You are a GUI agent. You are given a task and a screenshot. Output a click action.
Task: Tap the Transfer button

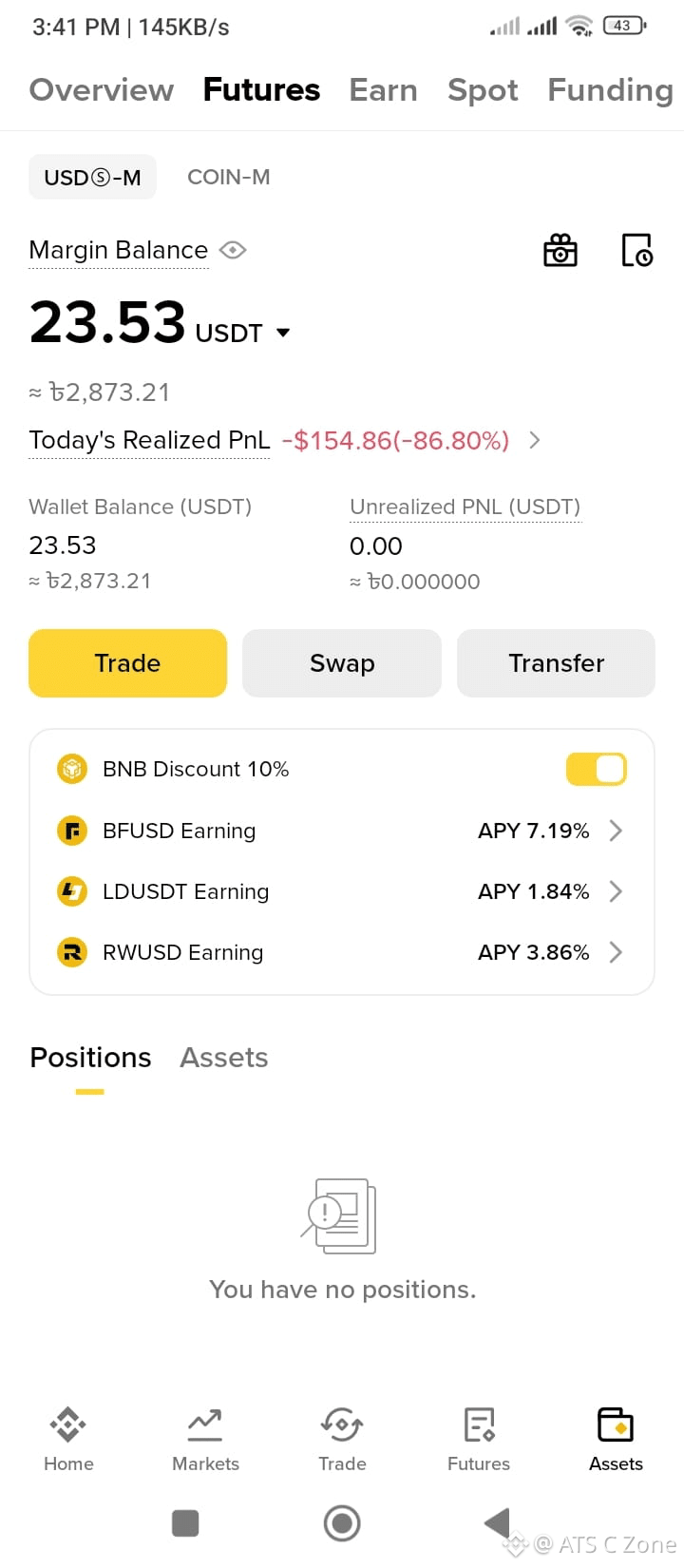(556, 663)
